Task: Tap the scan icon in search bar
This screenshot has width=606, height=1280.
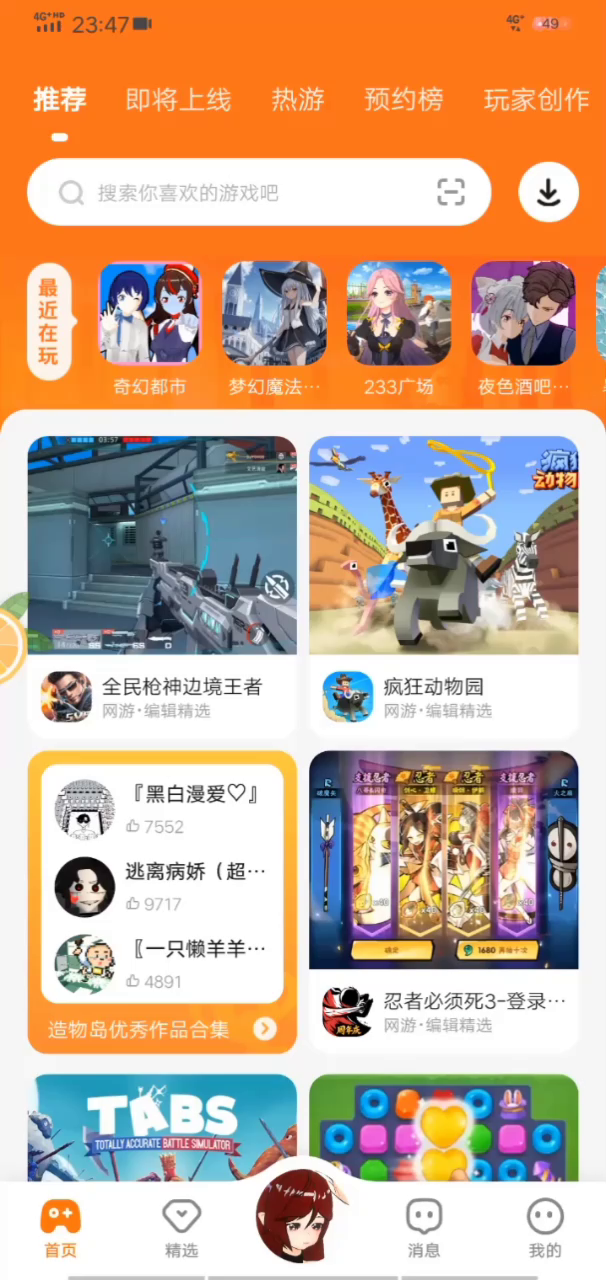Action: (451, 192)
